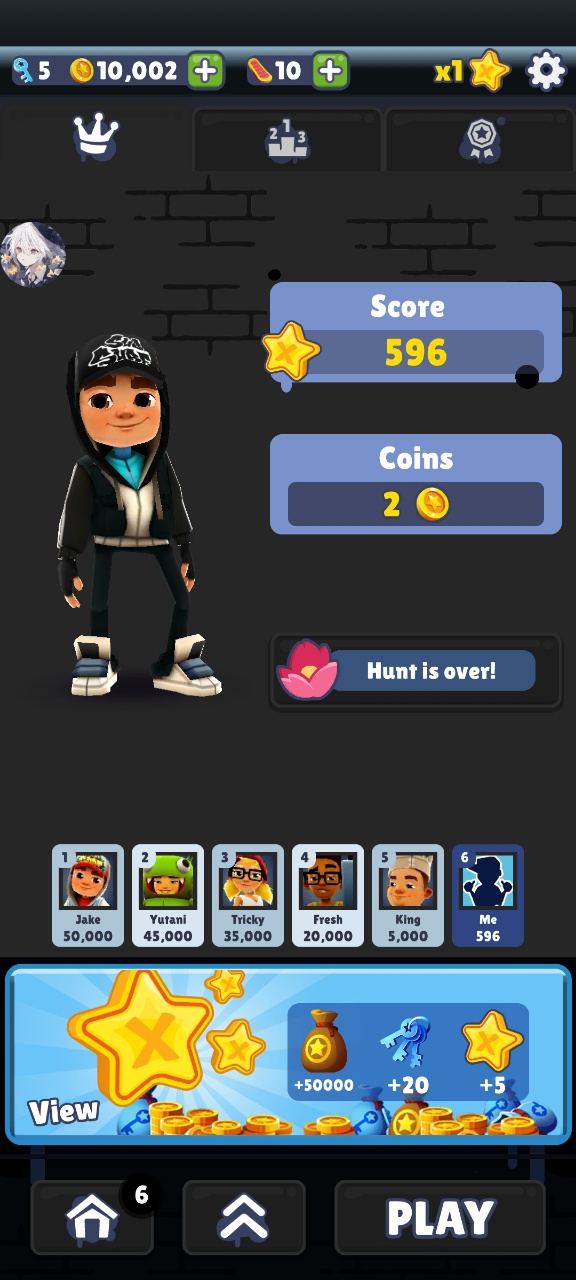Open the Hunt is over! banner
The width and height of the screenshot is (576, 1280).
416,671
